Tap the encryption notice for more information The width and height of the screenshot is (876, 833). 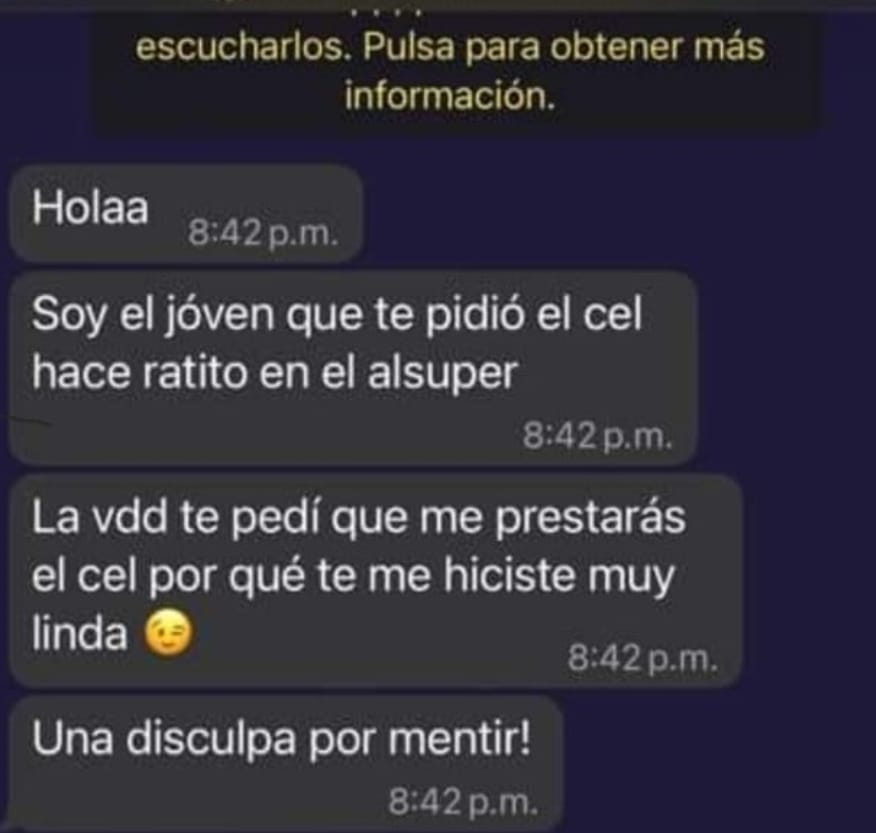[449, 71]
